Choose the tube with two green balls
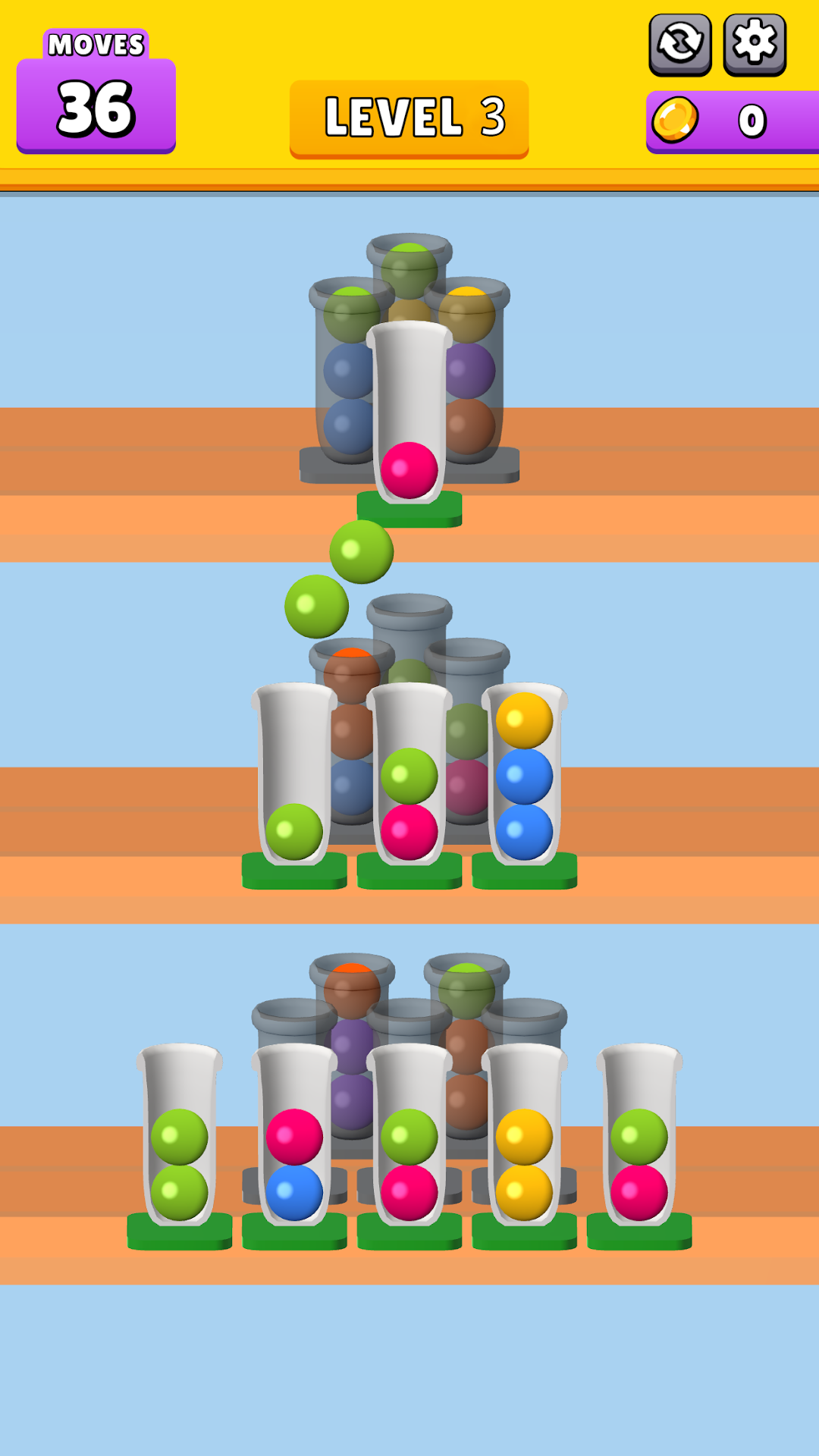 [180, 1137]
